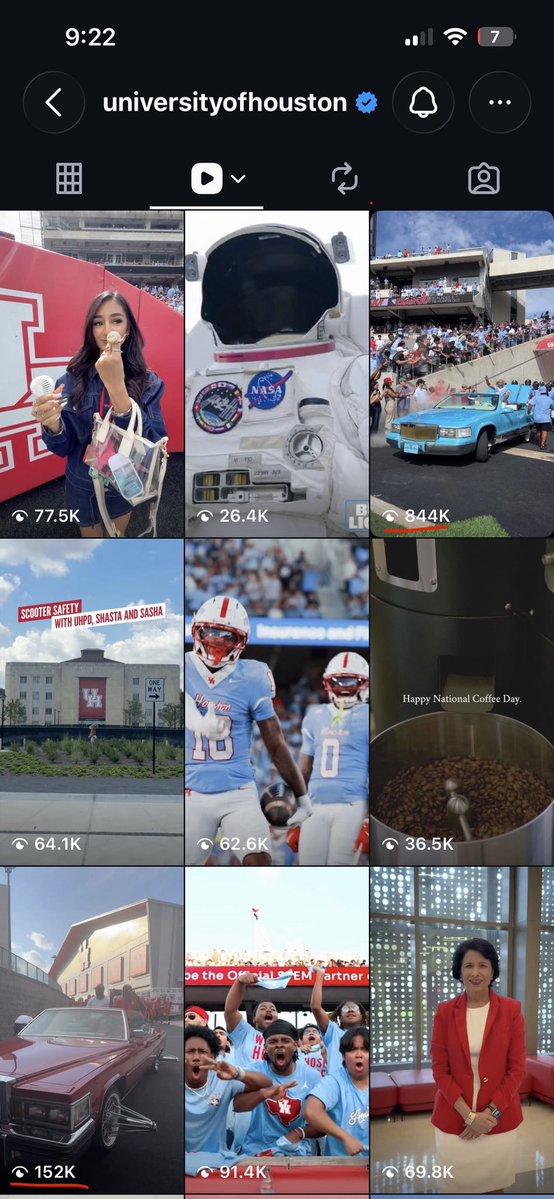Open the reel with 77.5K views
This screenshot has height=1199, width=554.
[x=92, y=374]
